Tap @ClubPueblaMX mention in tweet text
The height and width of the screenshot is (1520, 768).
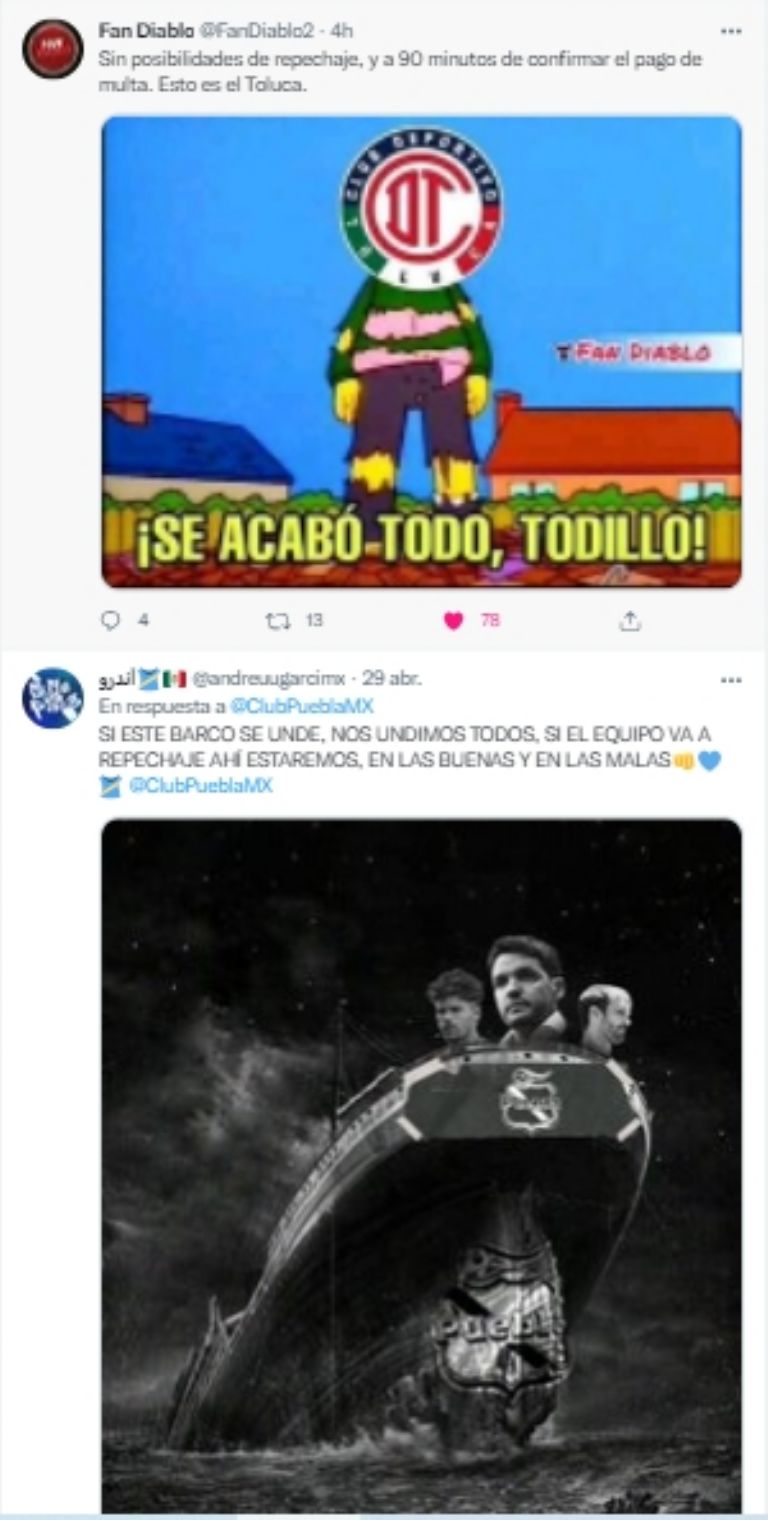tap(200, 786)
